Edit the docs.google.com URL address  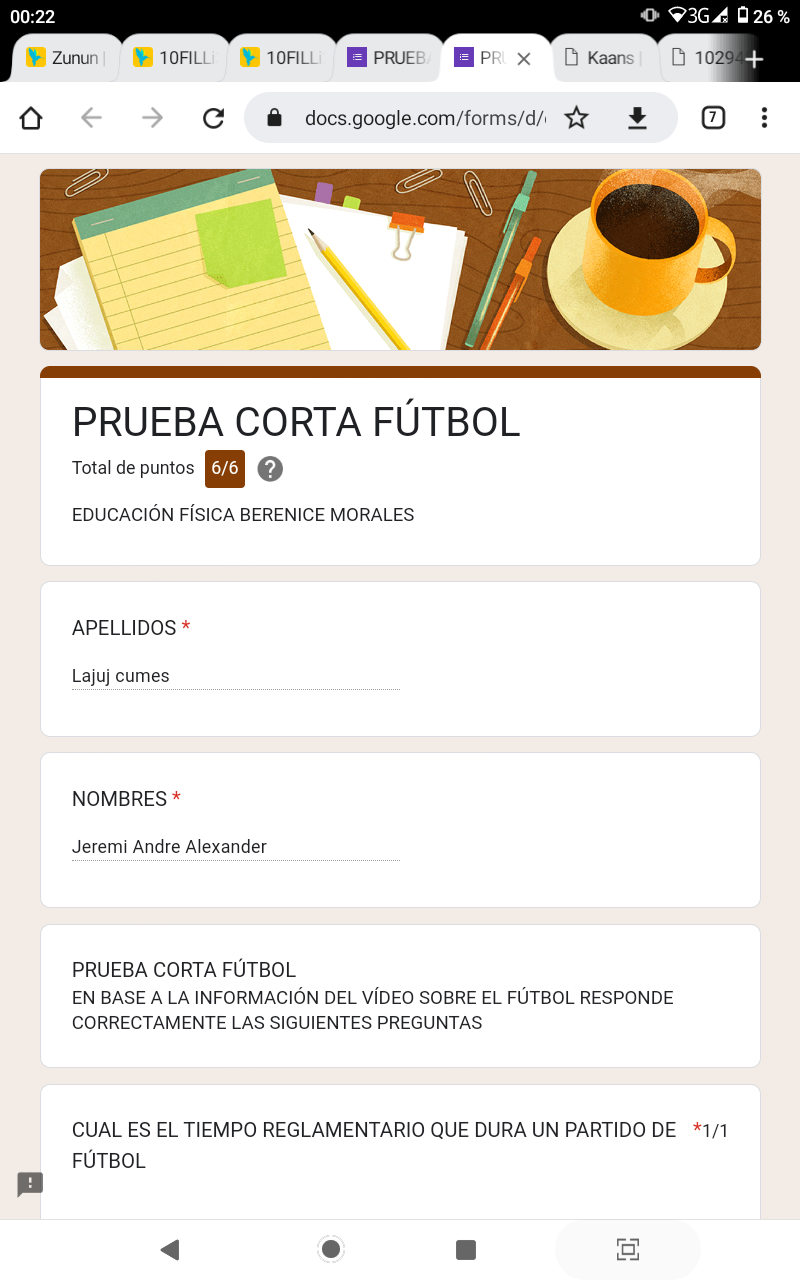tap(425, 118)
